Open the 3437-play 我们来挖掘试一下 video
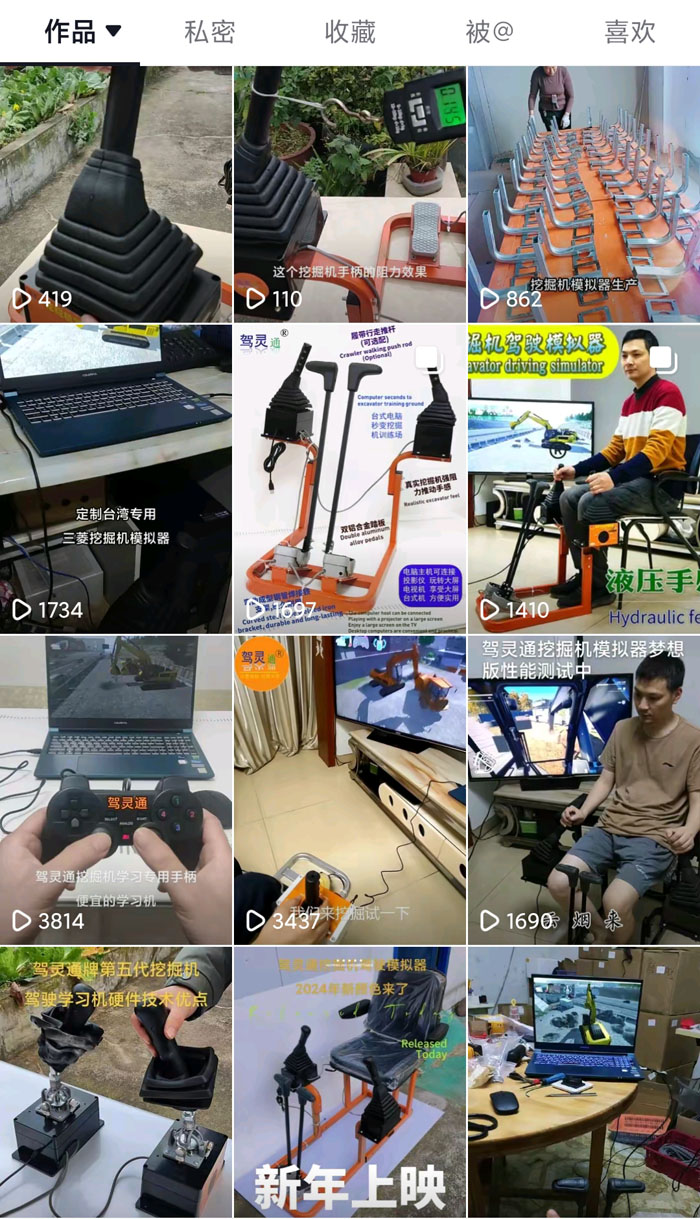The height and width of the screenshot is (1219, 700). (x=349, y=789)
